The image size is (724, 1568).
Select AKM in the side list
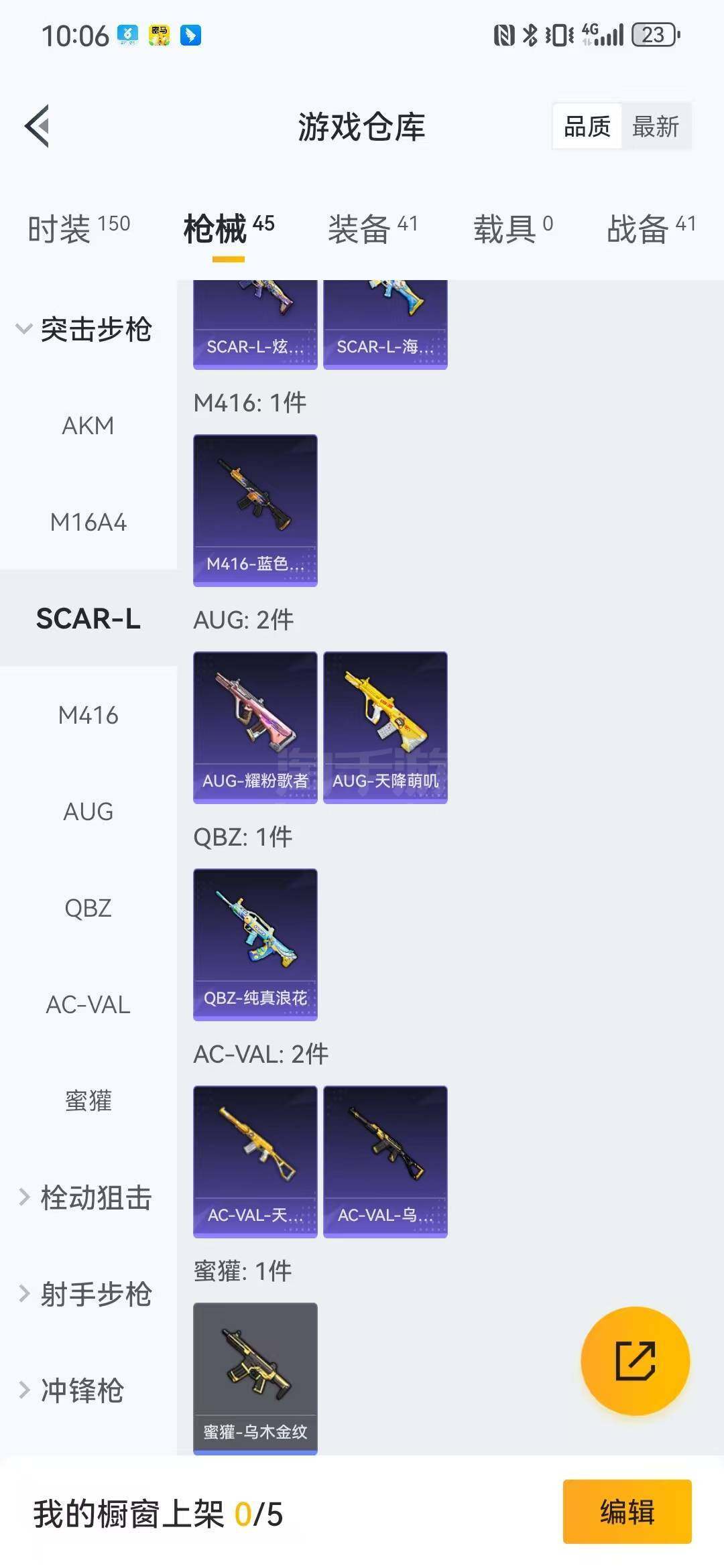point(88,426)
